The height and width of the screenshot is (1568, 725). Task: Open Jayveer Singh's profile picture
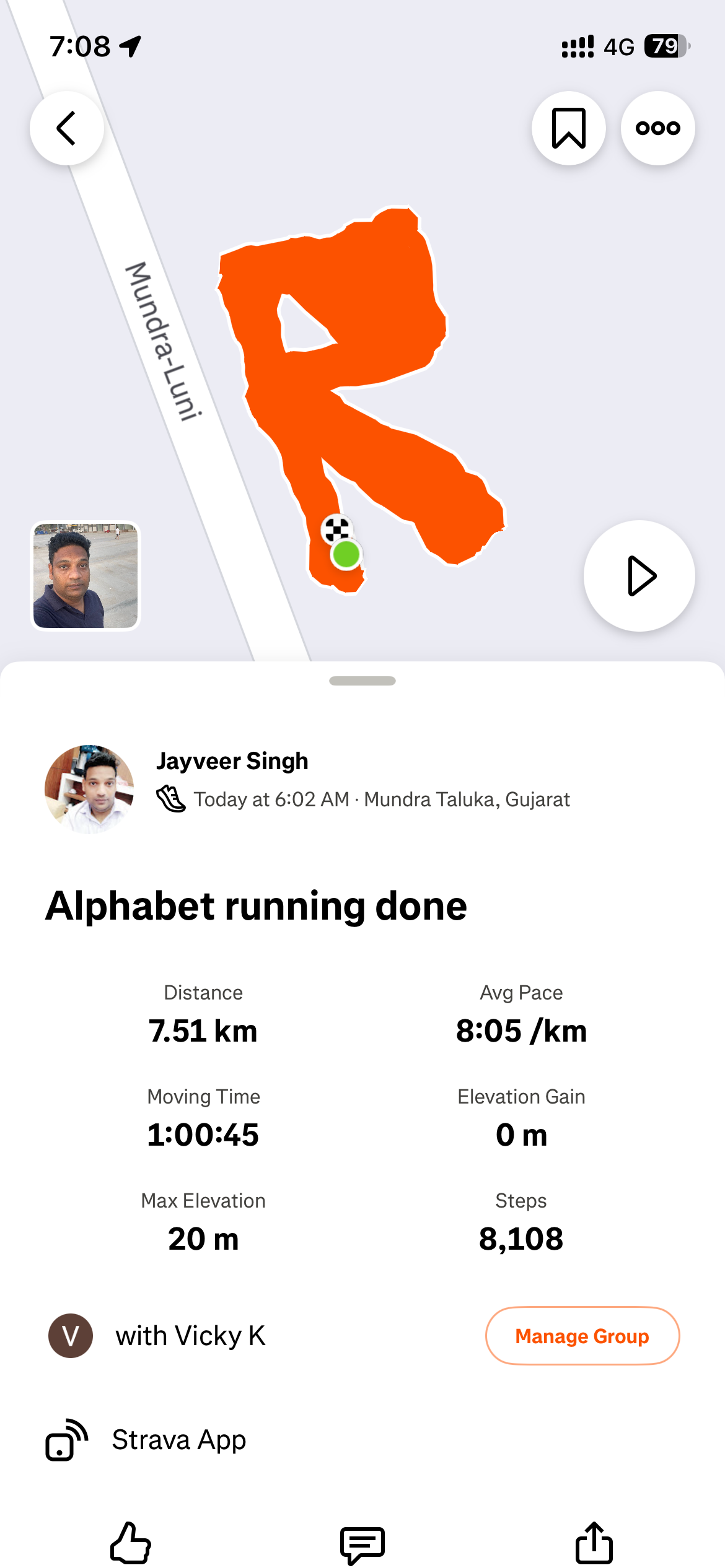[x=89, y=789]
